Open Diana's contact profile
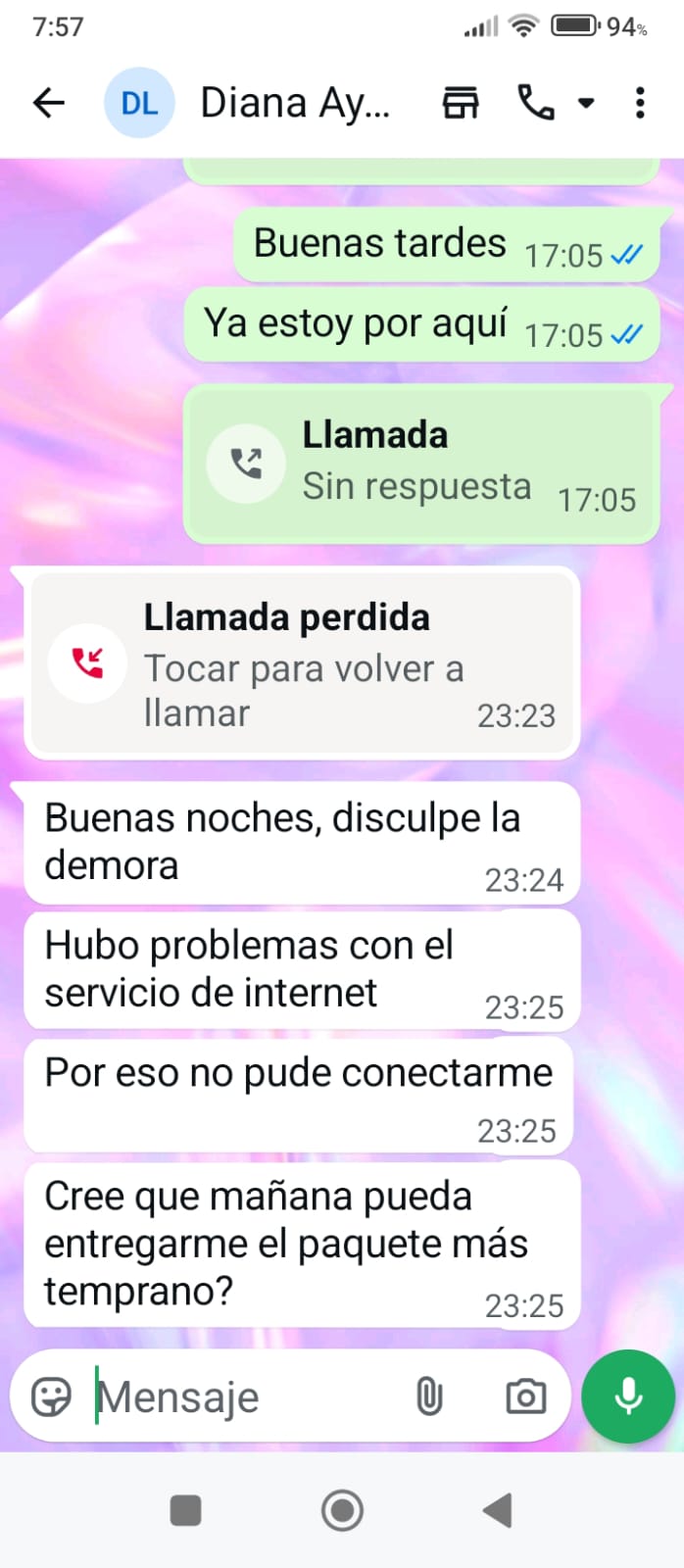684x1568 pixels. [294, 102]
